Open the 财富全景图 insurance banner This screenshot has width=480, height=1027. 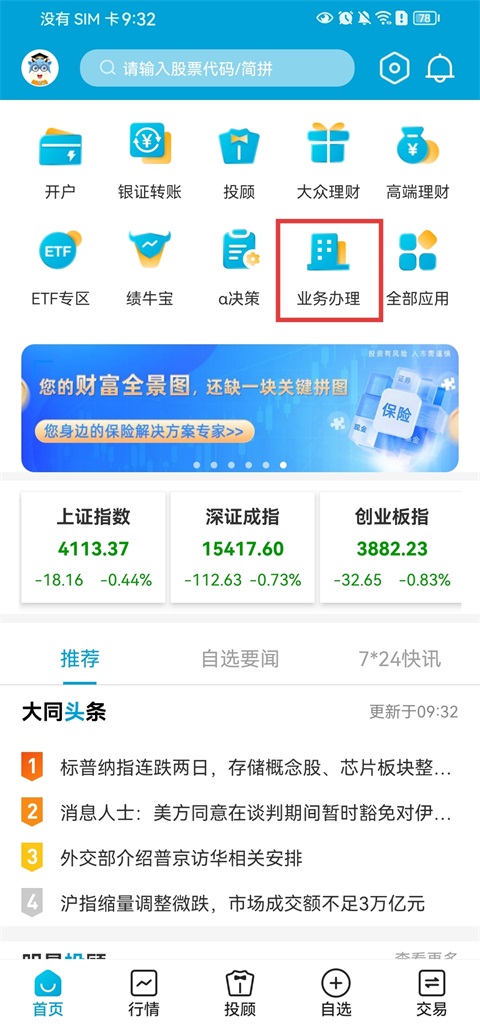[240, 408]
